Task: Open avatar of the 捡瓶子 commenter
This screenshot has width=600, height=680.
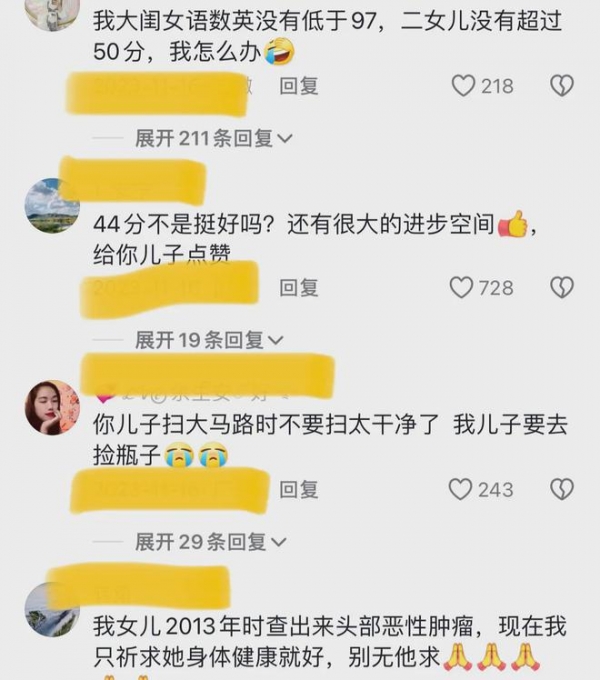Action: (51, 407)
